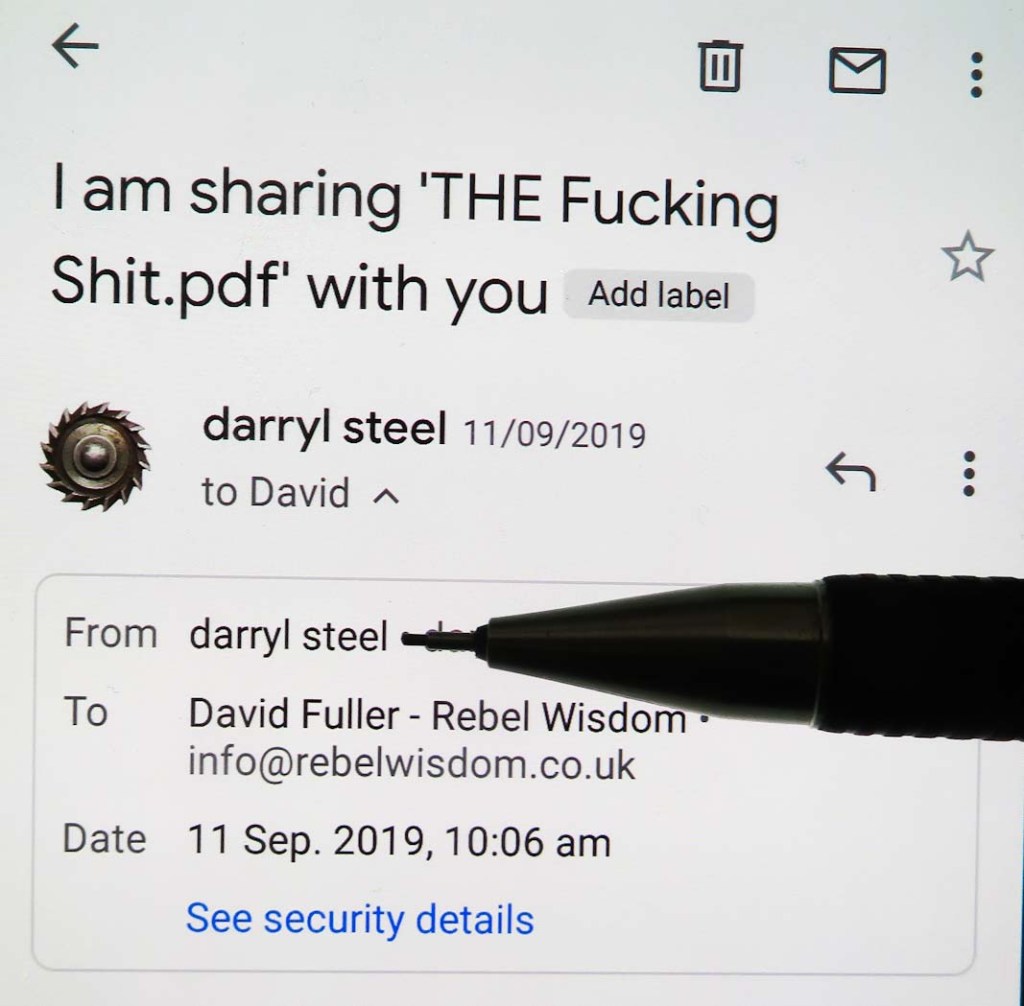Mark the email as unread

857,71
